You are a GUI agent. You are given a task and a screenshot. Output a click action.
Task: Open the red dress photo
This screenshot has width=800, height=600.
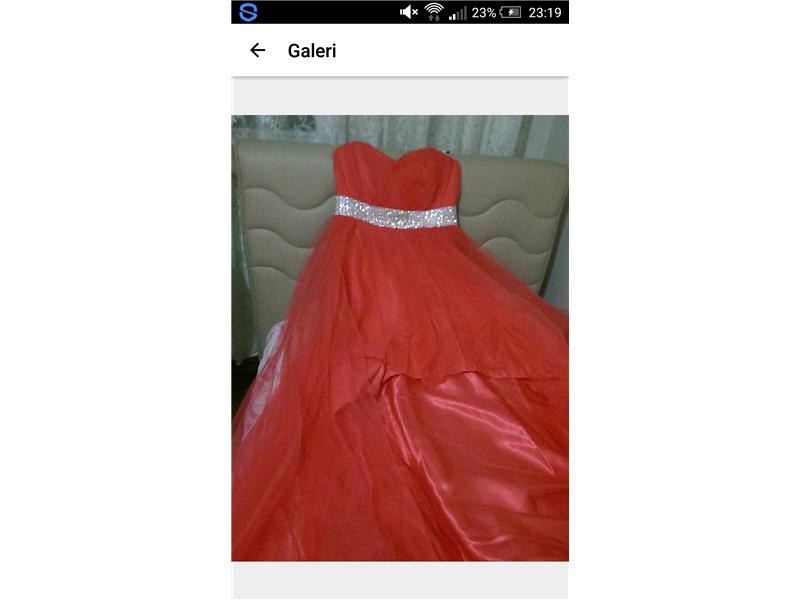[400, 338]
